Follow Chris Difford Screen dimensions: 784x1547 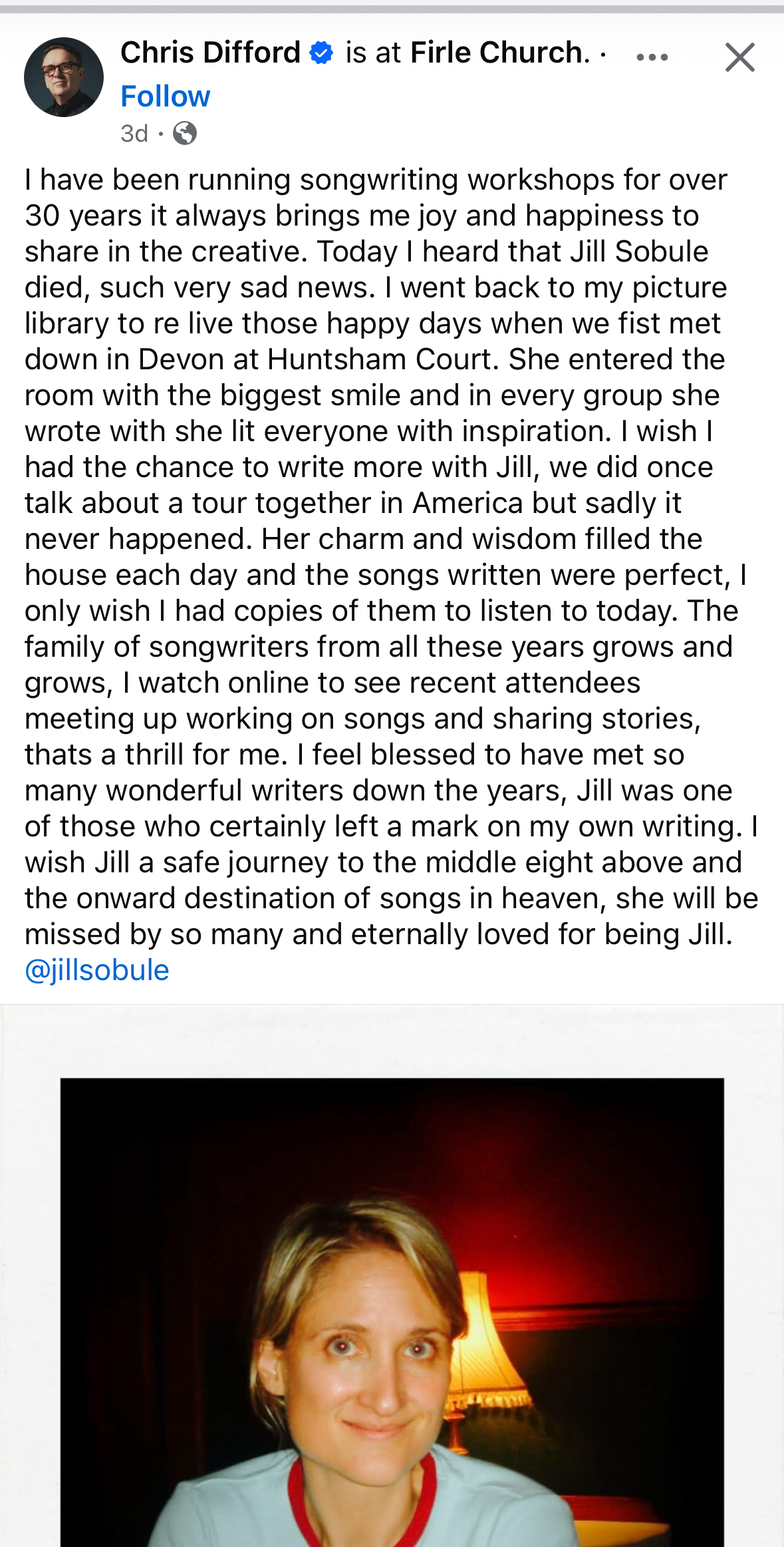coord(165,96)
